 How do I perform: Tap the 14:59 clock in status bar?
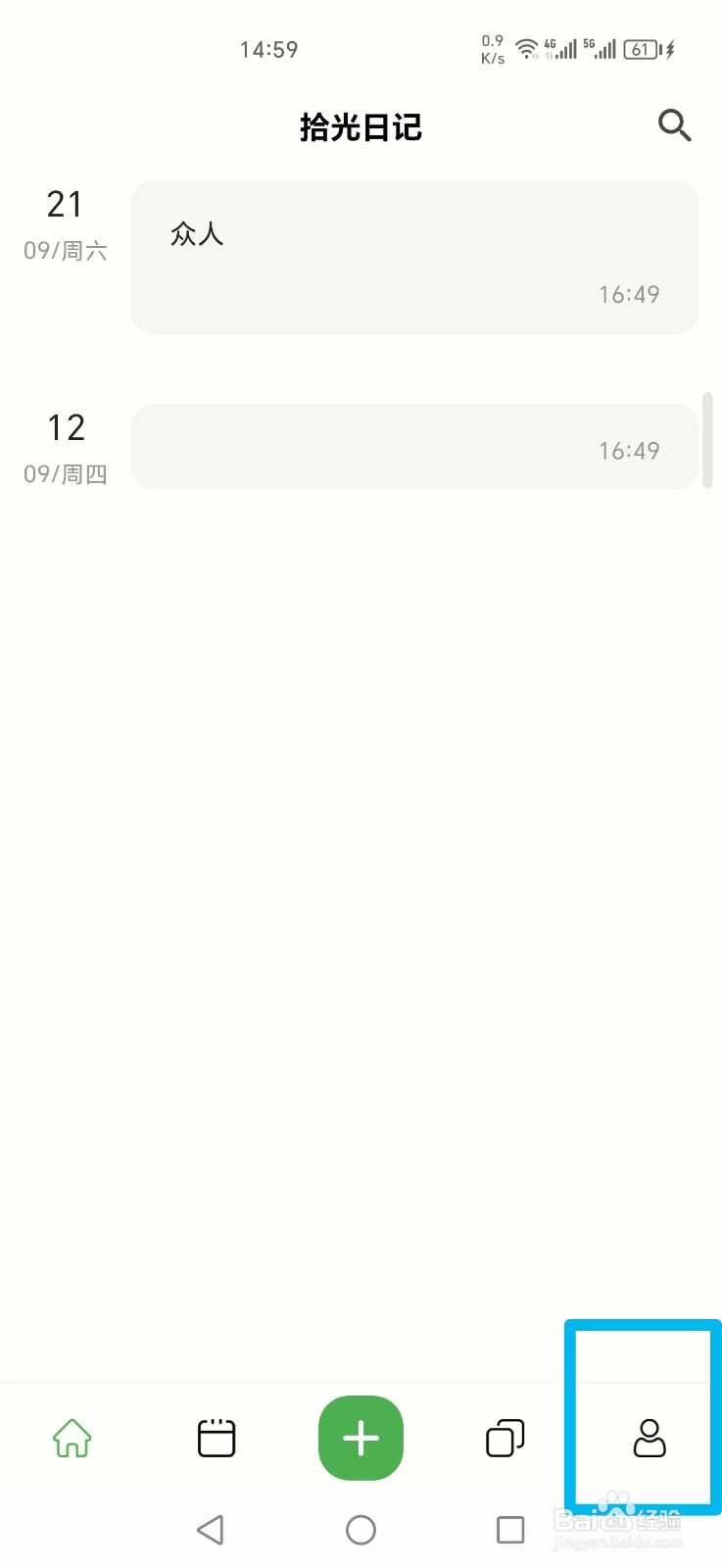[268, 49]
